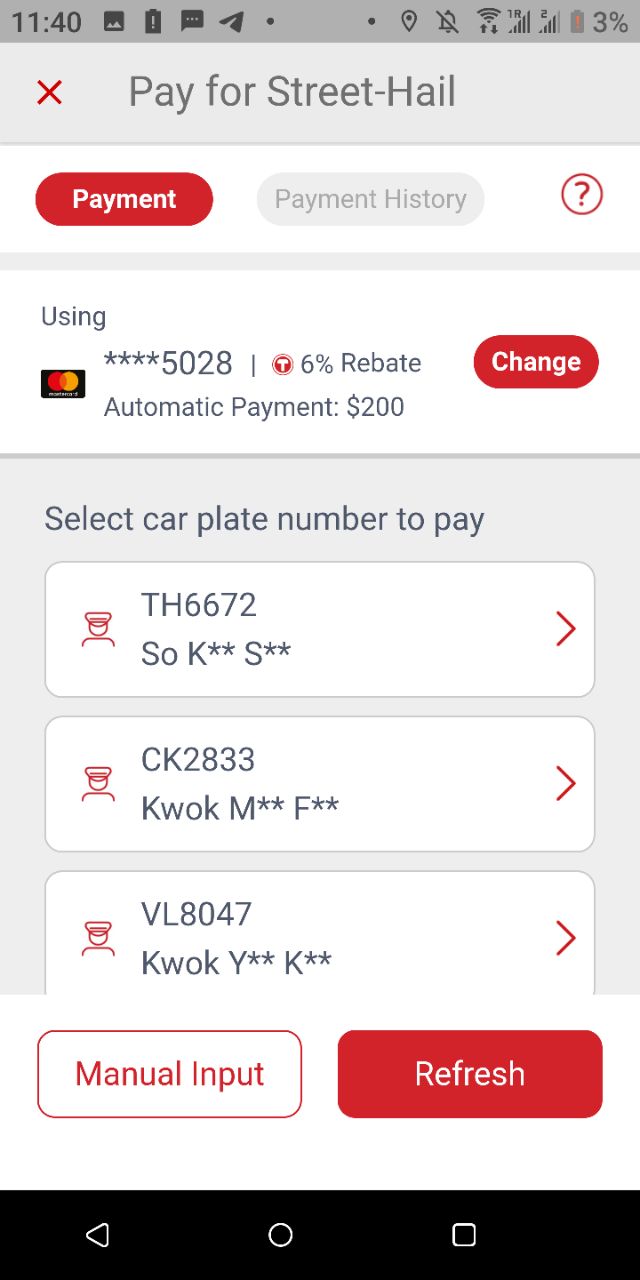Pick car plate VL8047
The height and width of the screenshot is (1280, 640).
(320, 933)
